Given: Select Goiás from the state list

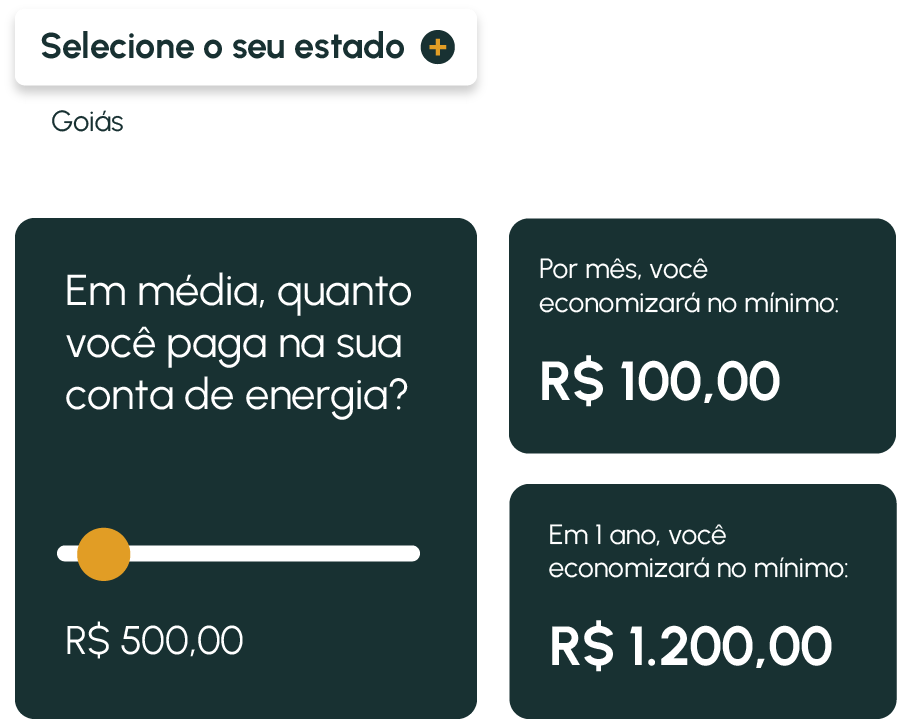Looking at the screenshot, I should (x=88, y=122).
